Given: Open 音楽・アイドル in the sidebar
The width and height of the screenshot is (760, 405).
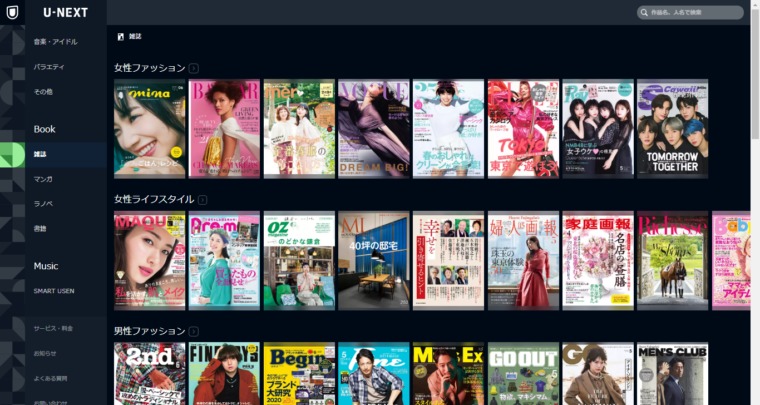Looking at the screenshot, I should coord(54,41).
